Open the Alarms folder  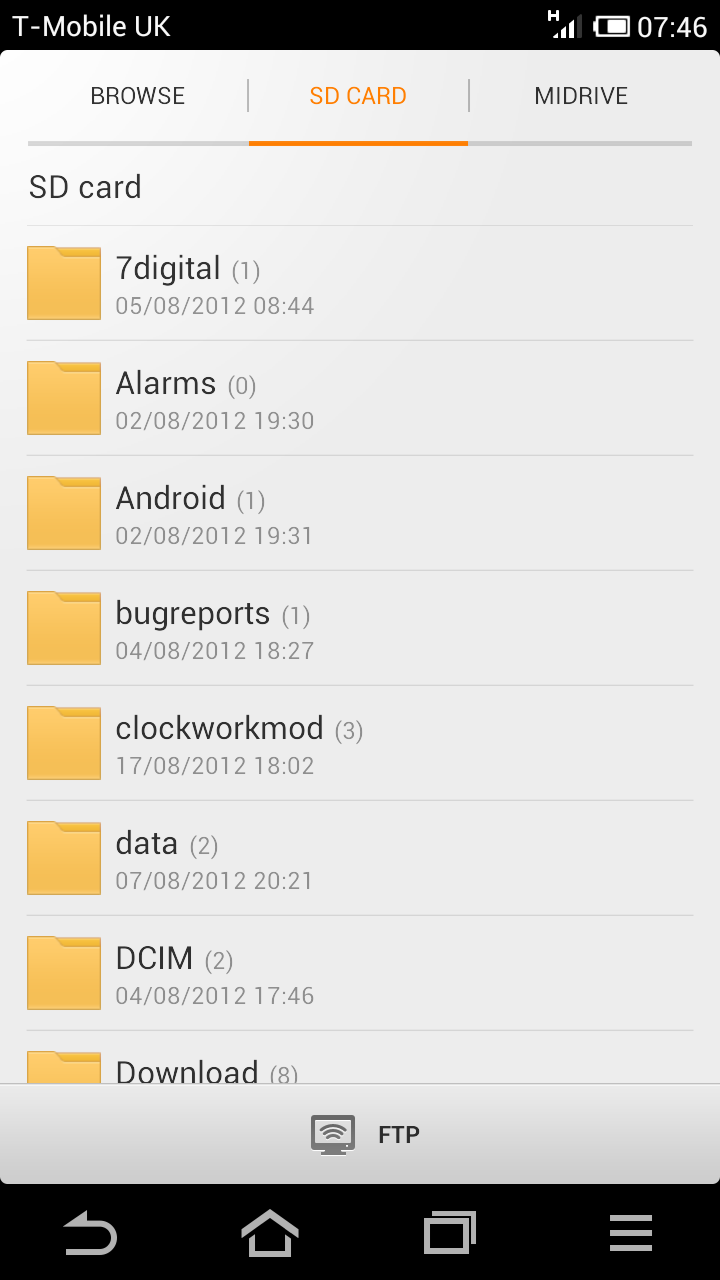[360, 398]
